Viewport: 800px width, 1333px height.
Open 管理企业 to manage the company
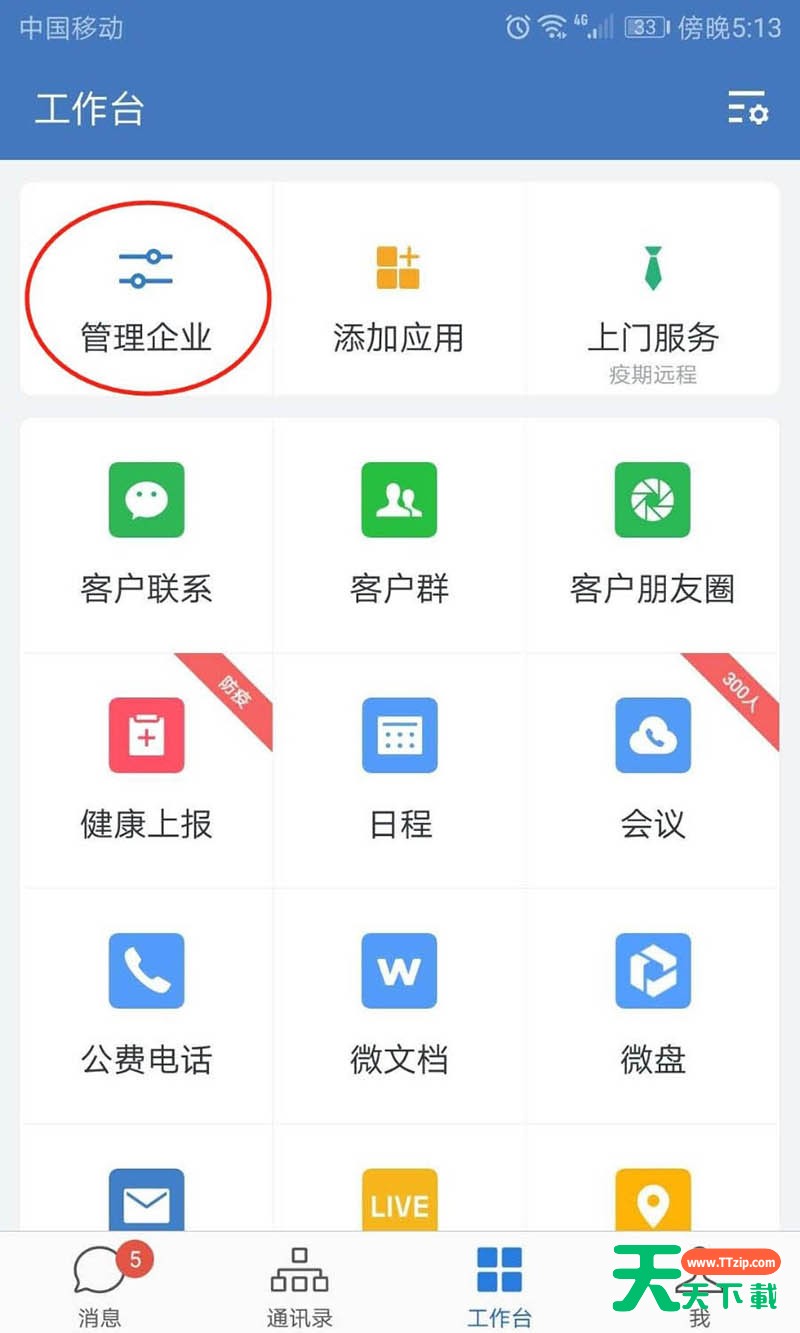point(146,290)
